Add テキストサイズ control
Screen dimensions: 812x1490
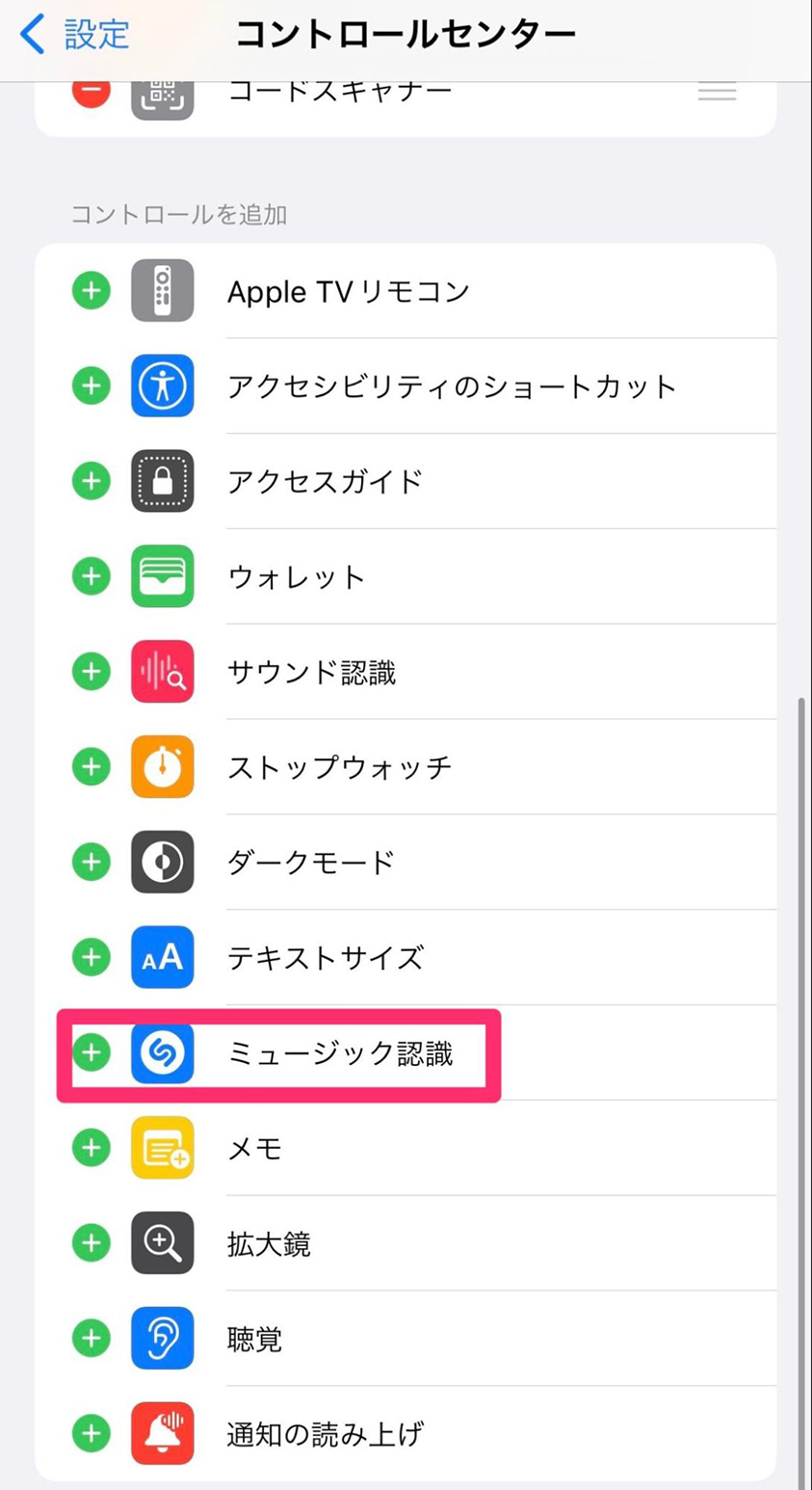(x=92, y=957)
